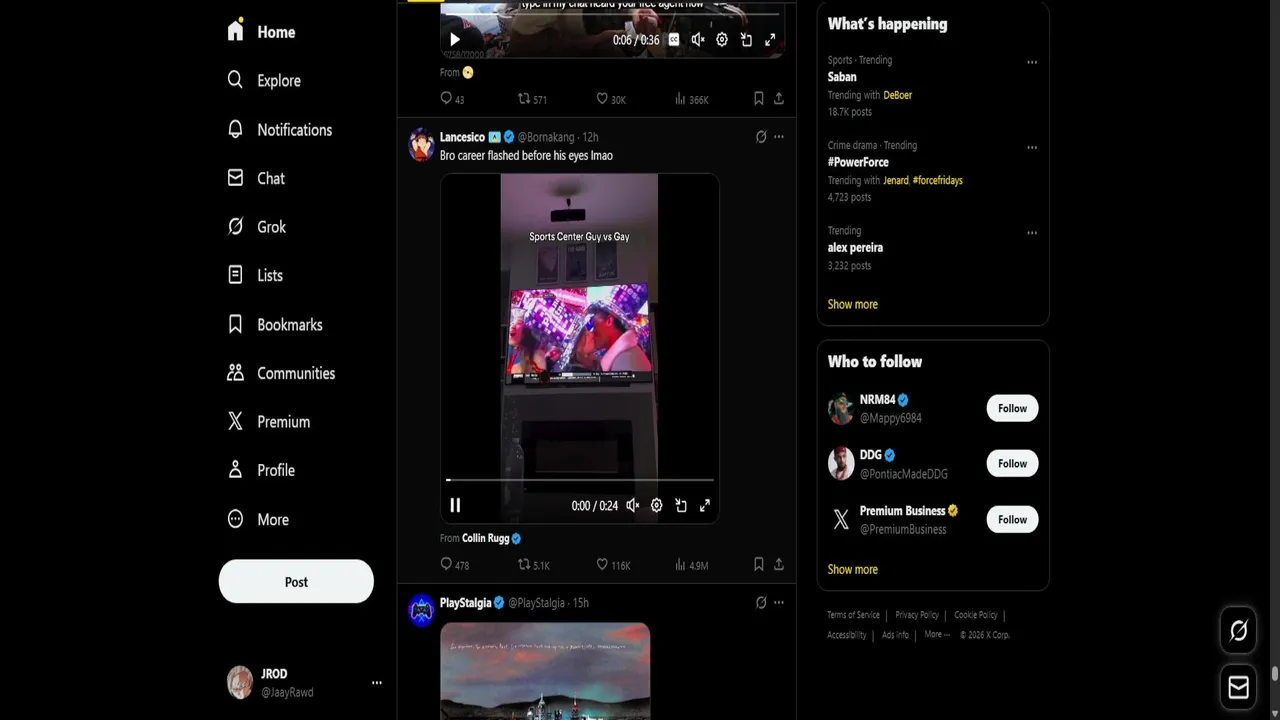The height and width of the screenshot is (720, 1280).
Task: Bookmark Lancesico's post
Action: (x=759, y=564)
